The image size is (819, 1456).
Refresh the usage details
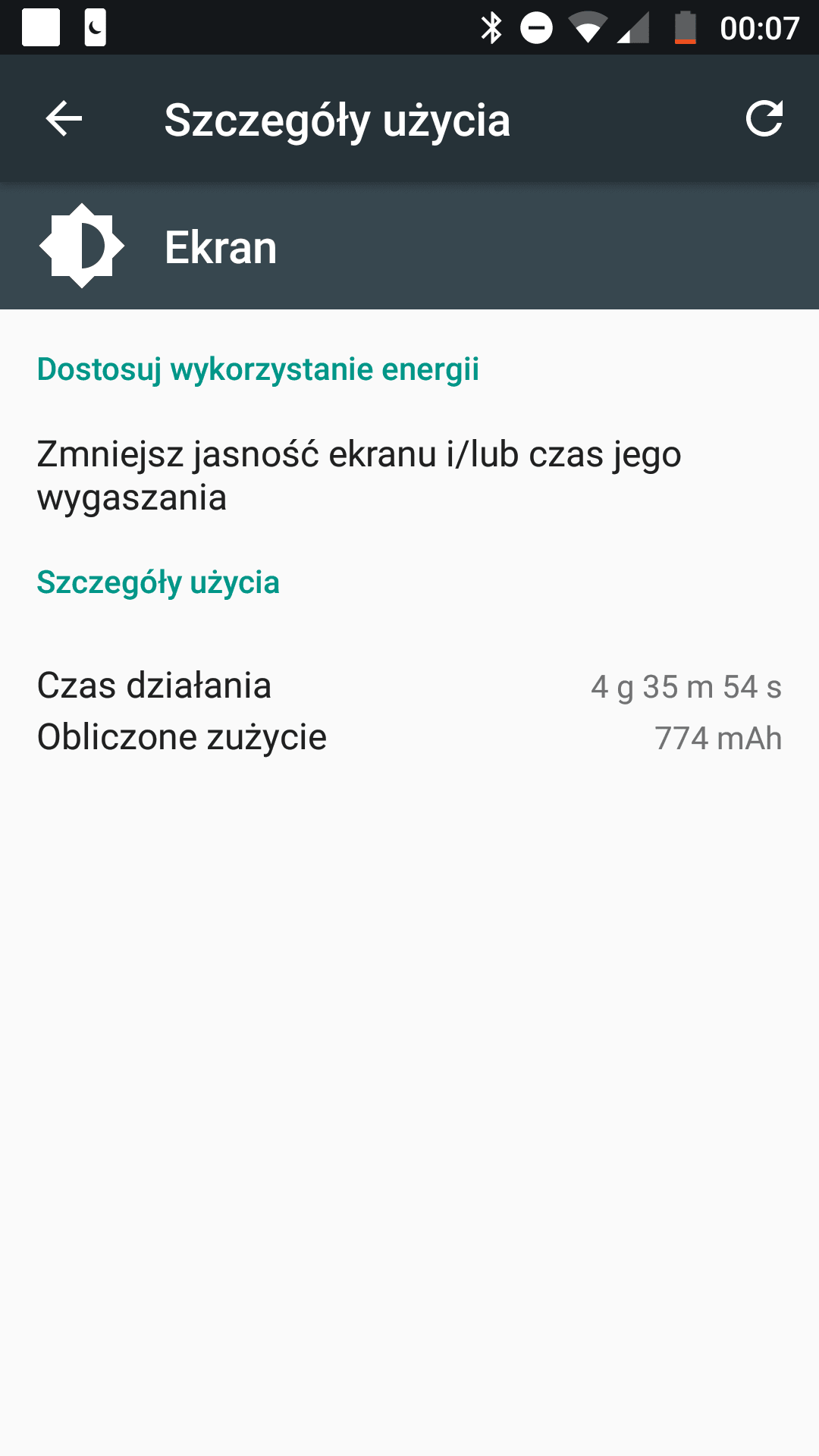pos(764,118)
